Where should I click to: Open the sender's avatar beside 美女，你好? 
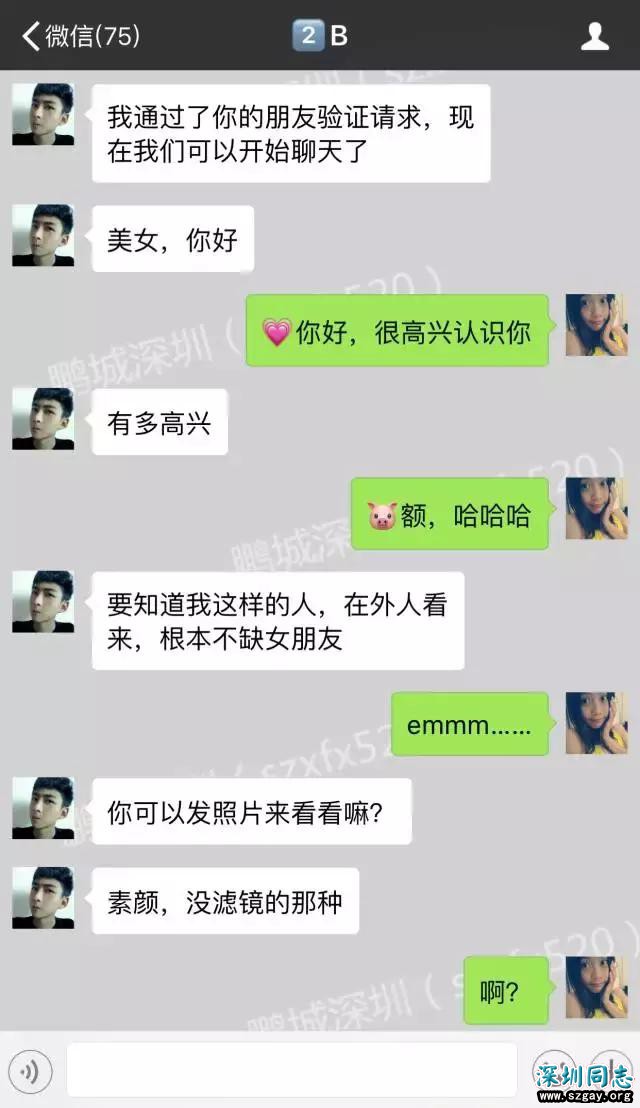[x=43, y=237]
